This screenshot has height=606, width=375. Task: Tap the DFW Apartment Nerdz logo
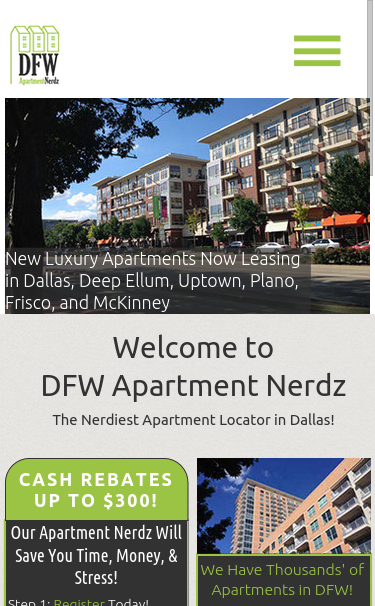35,55
